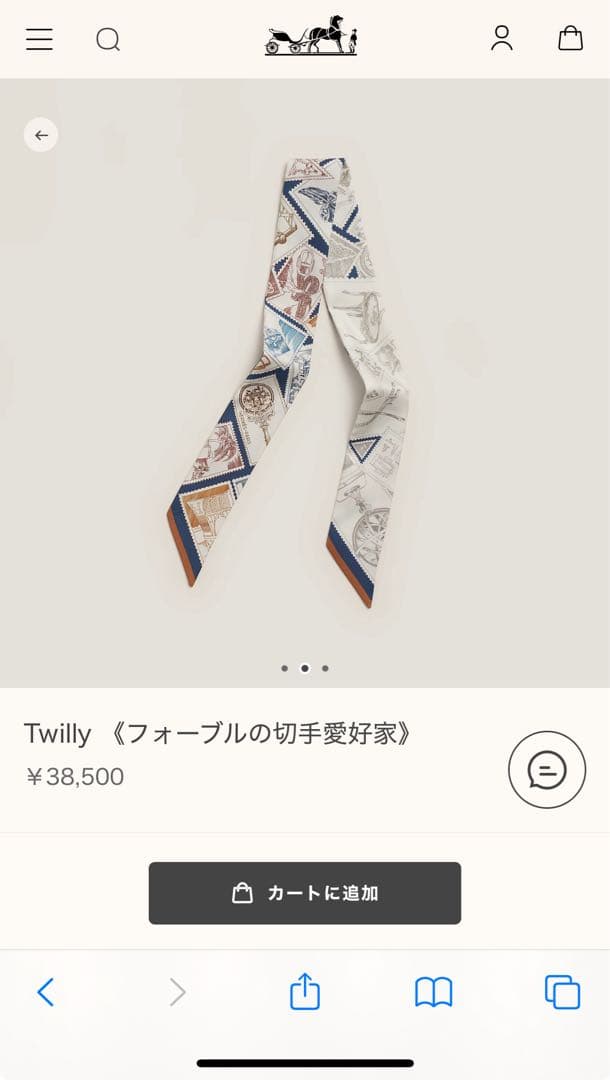Image resolution: width=610 pixels, height=1080 pixels.
Task: Open the site search
Action: (x=108, y=39)
